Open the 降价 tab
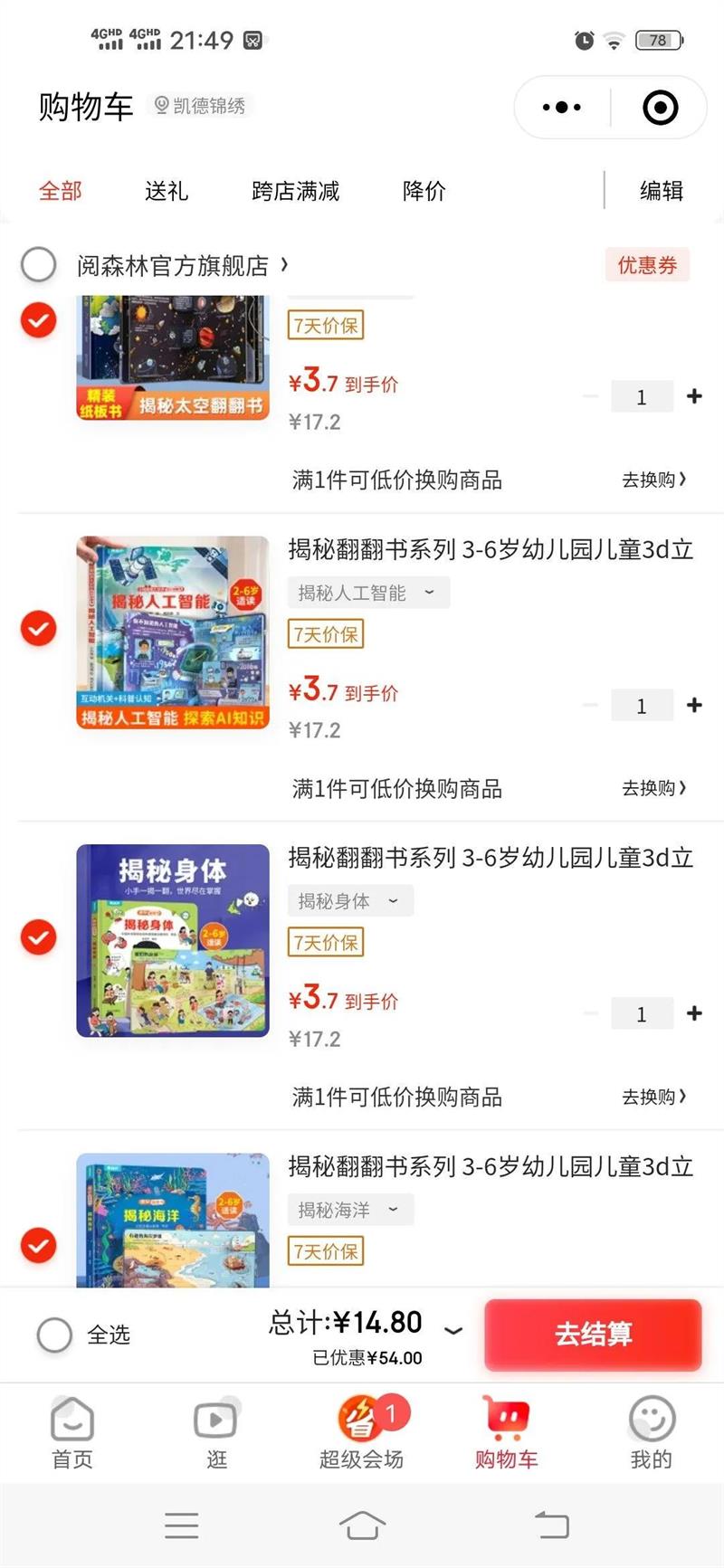The image size is (724, 1568). (424, 191)
